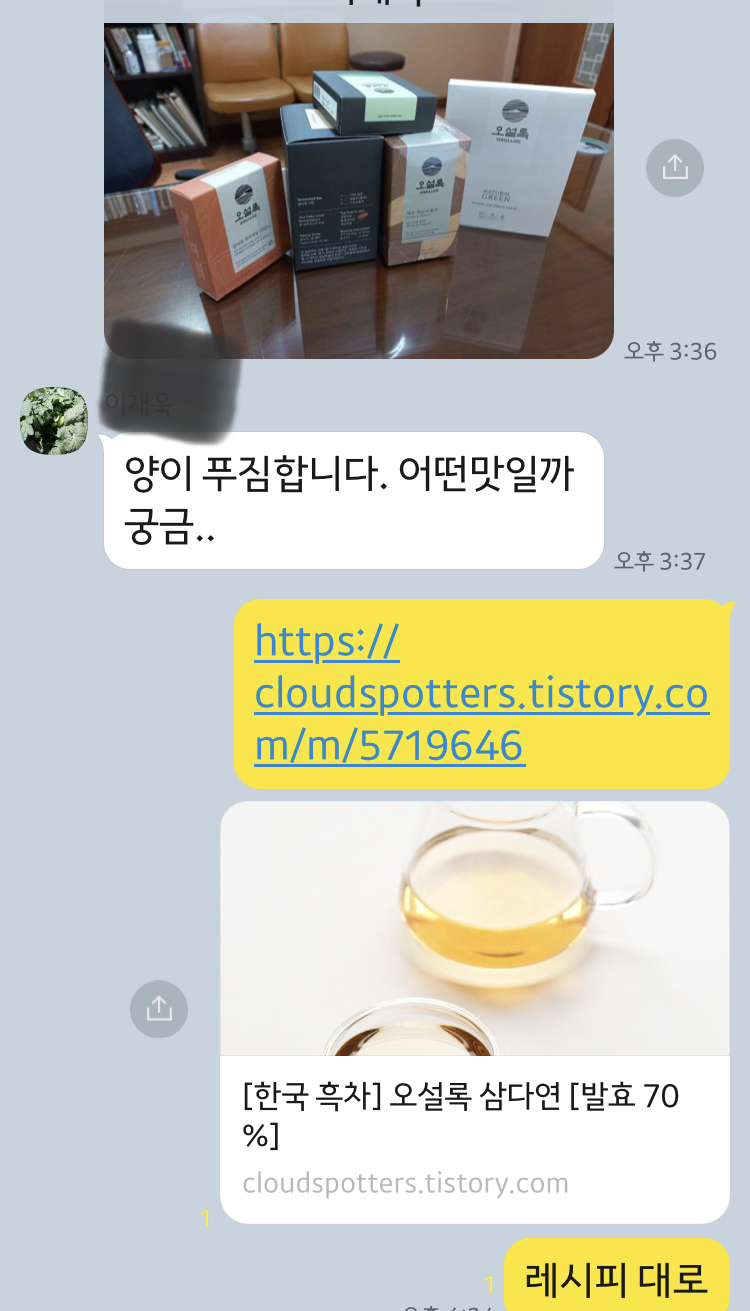The width and height of the screenshot is (750, 1311).
Task: Open the cloudspotters.tistory.com link
Action: (481, 694)
